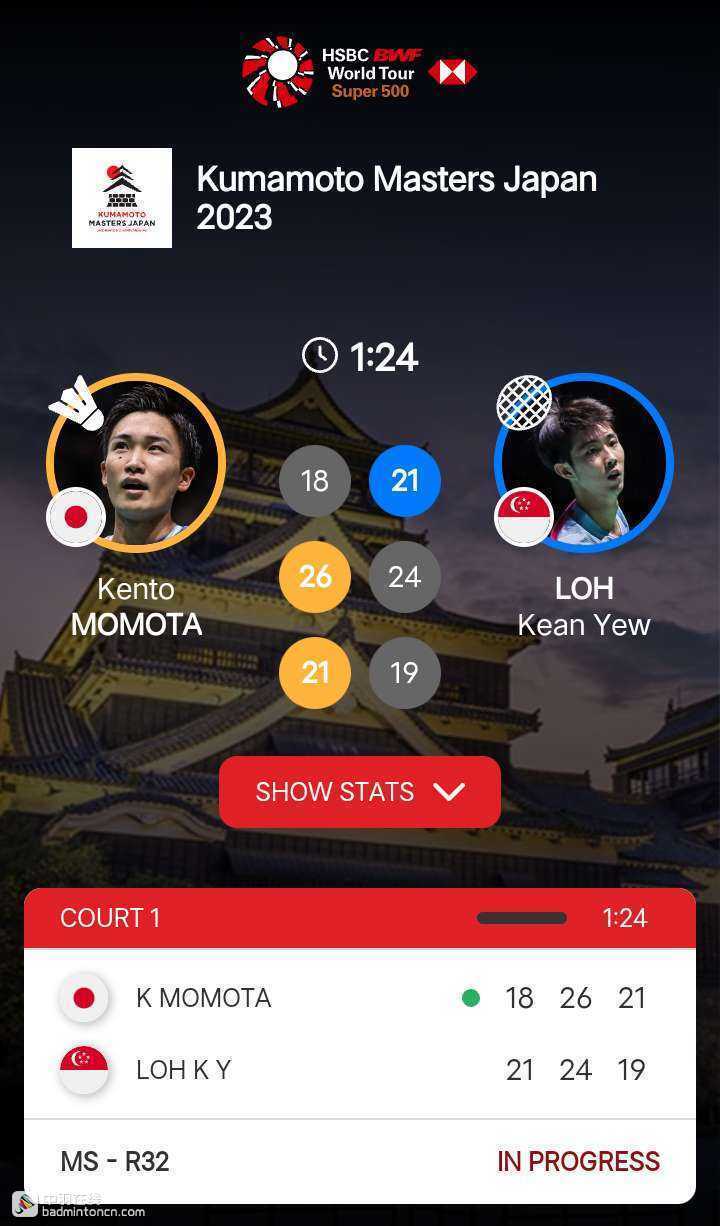Open Loh Kean Yew's player profile
The height and width of the screenshot is (1226, 720).
click(x=584, y=463)
